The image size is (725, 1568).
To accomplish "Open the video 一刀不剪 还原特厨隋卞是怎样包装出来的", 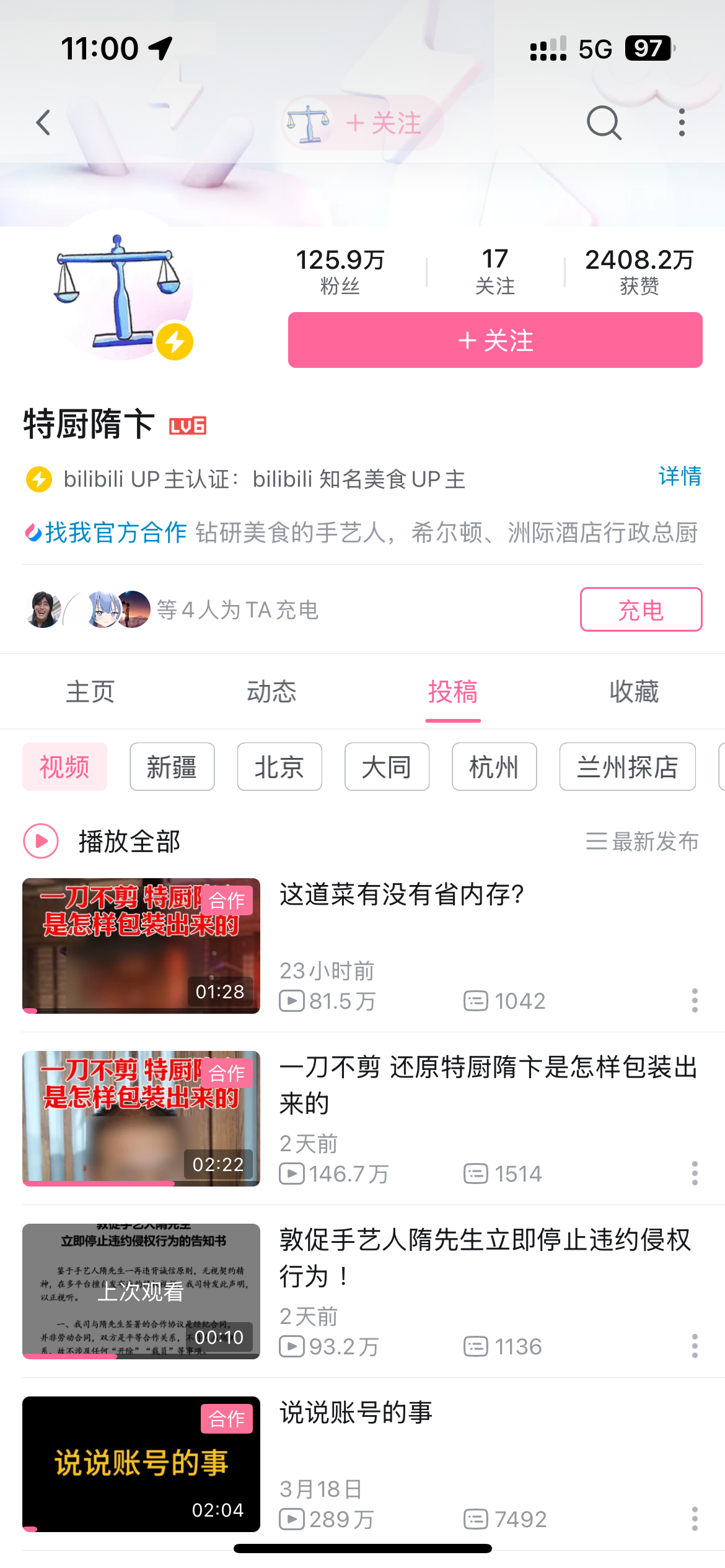I will pos(488,1085).
